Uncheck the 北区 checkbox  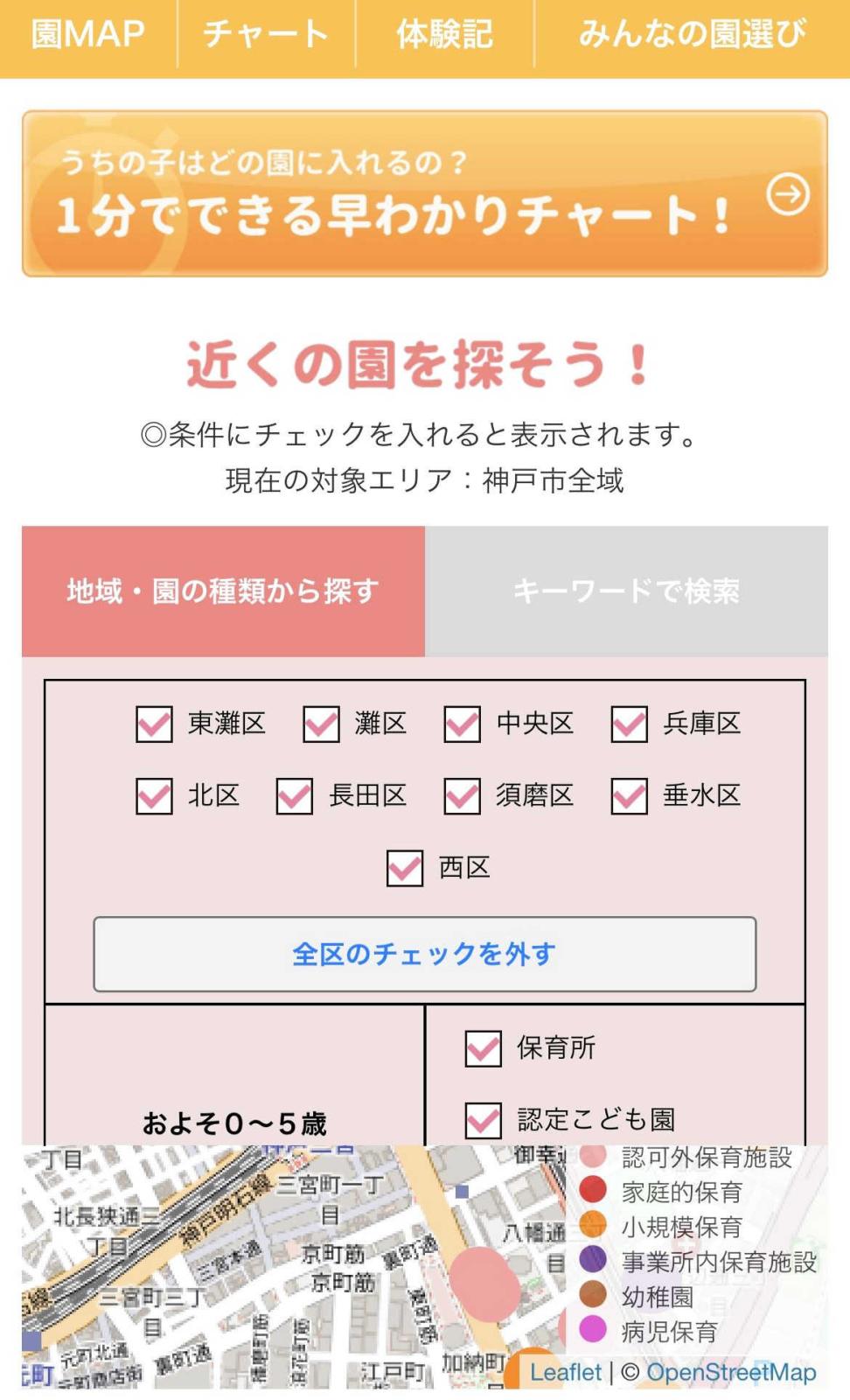(x=154, y=796)
